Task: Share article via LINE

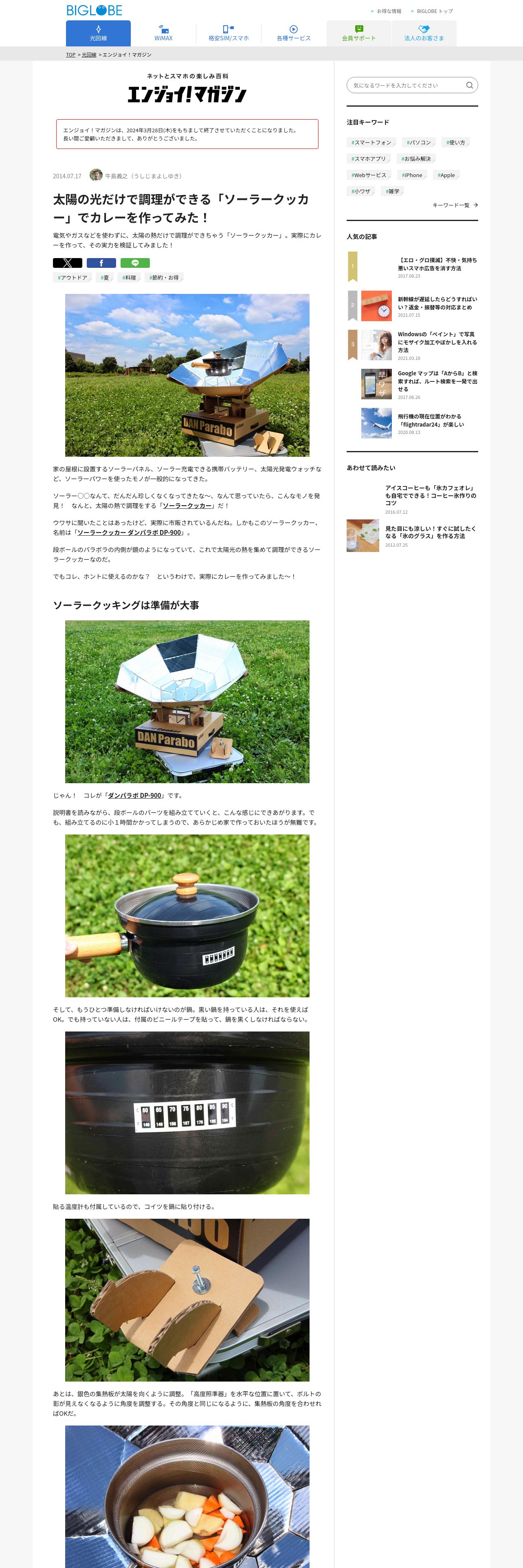Action: (x=135, y=263)
